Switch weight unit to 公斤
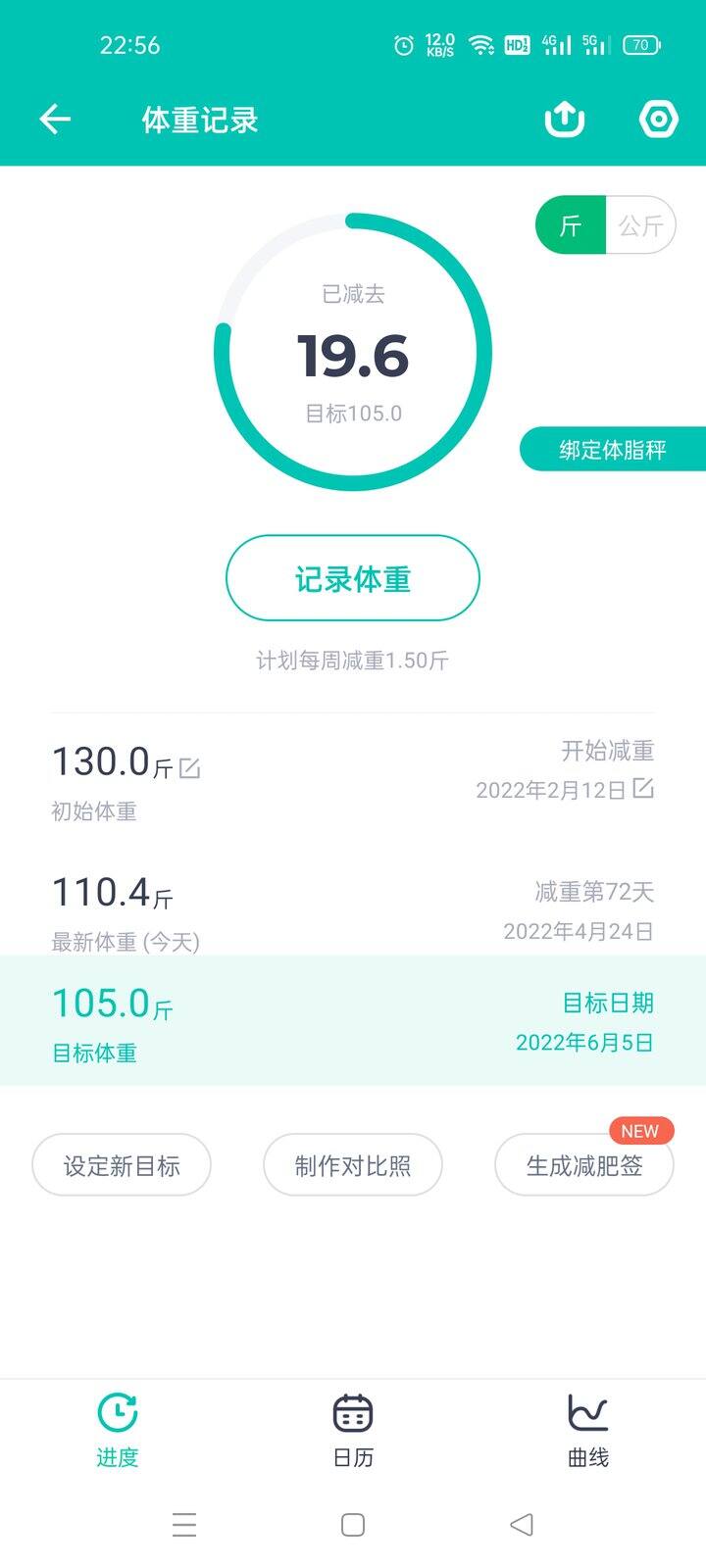The height and width of the screenshot is (1568, 706). pos(641,225)
